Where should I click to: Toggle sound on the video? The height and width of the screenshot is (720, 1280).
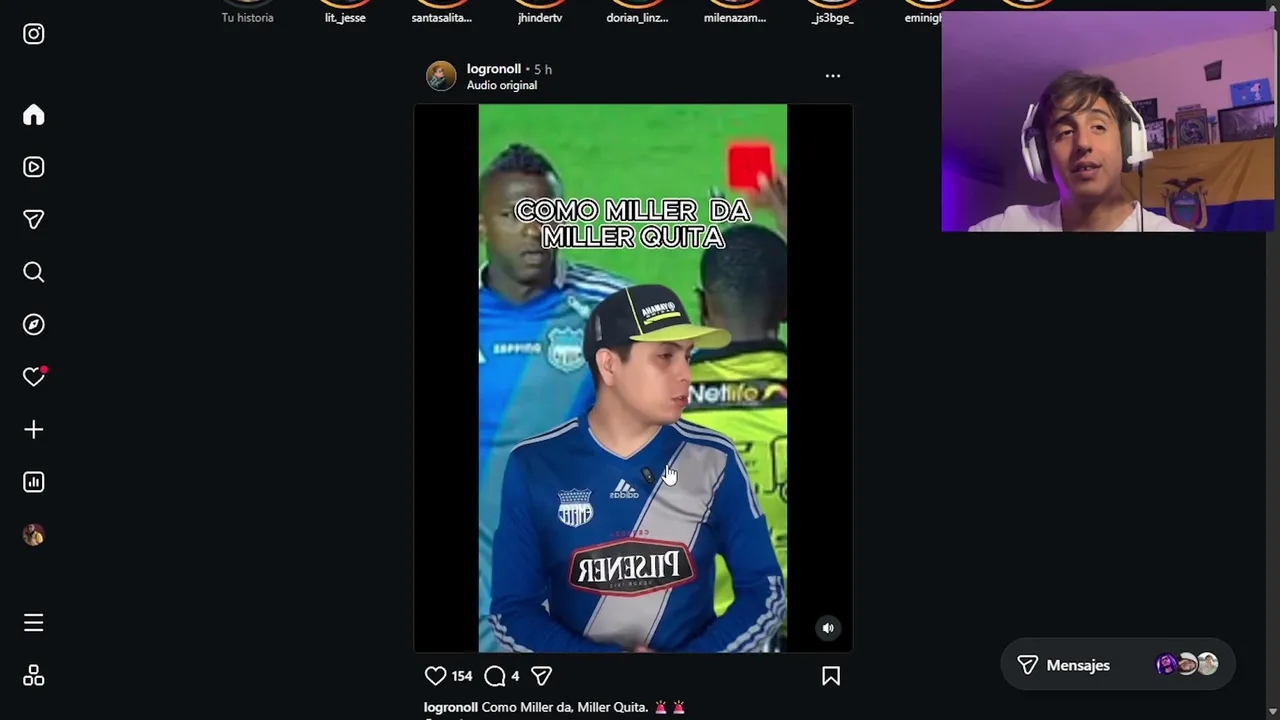tap(828, 628)
